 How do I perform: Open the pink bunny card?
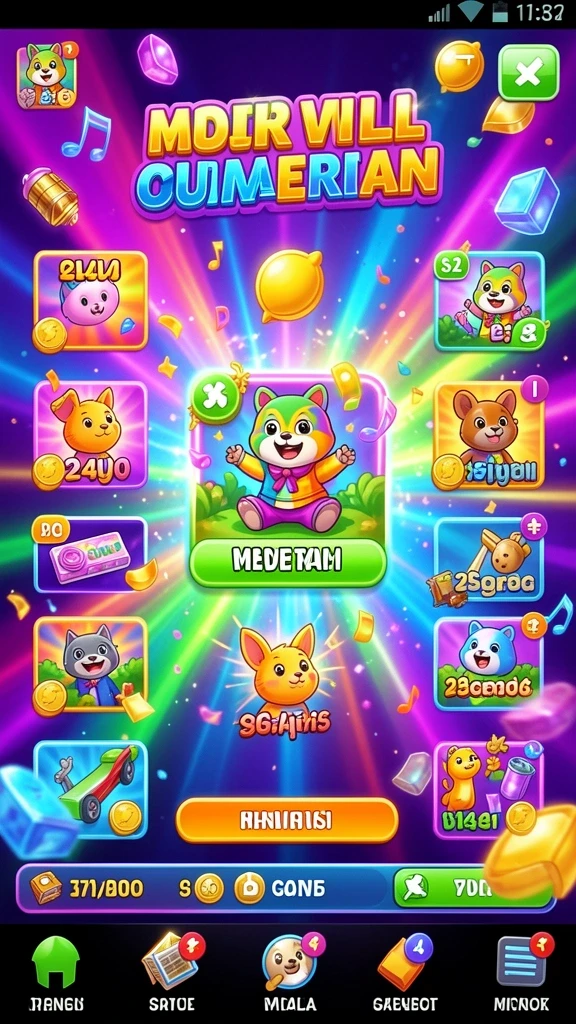(90, 301)
